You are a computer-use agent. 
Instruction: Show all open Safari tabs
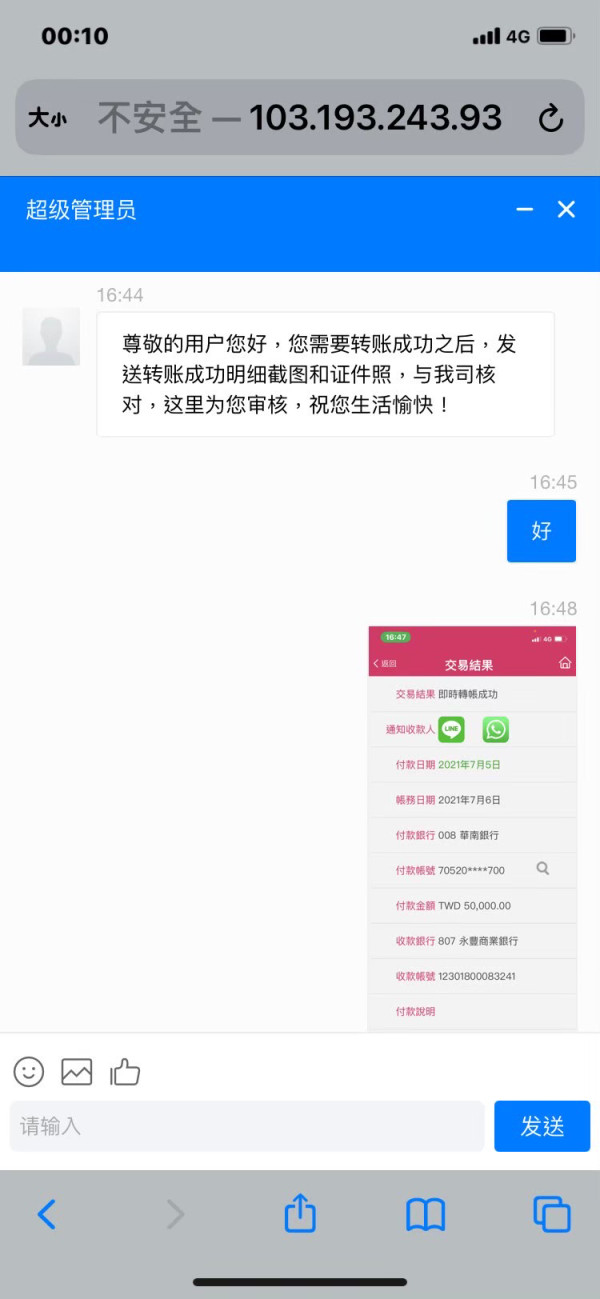(x=552, y=1214)
